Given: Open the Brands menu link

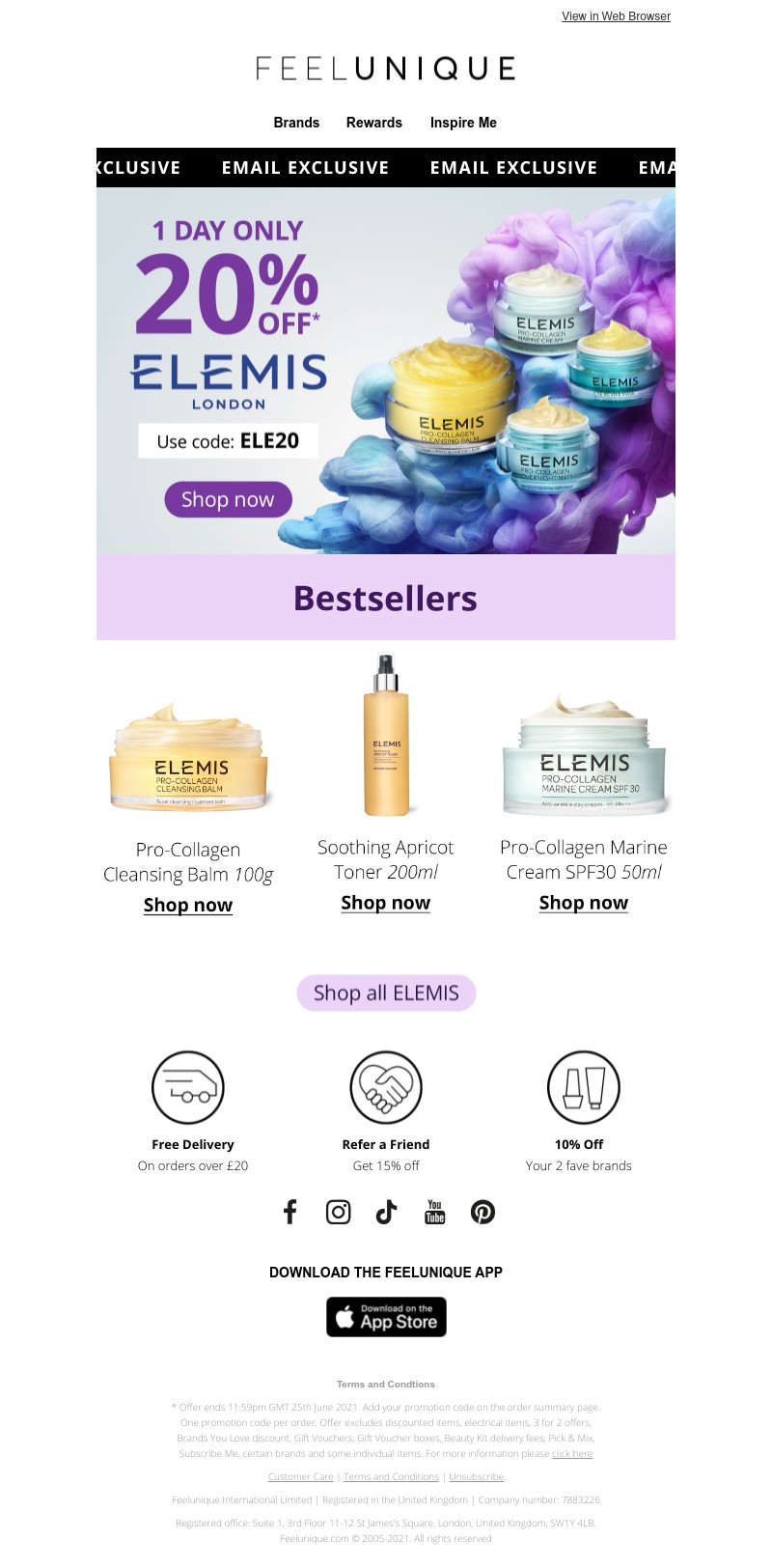Looking at the screenshot, I should tap(296, 123).
